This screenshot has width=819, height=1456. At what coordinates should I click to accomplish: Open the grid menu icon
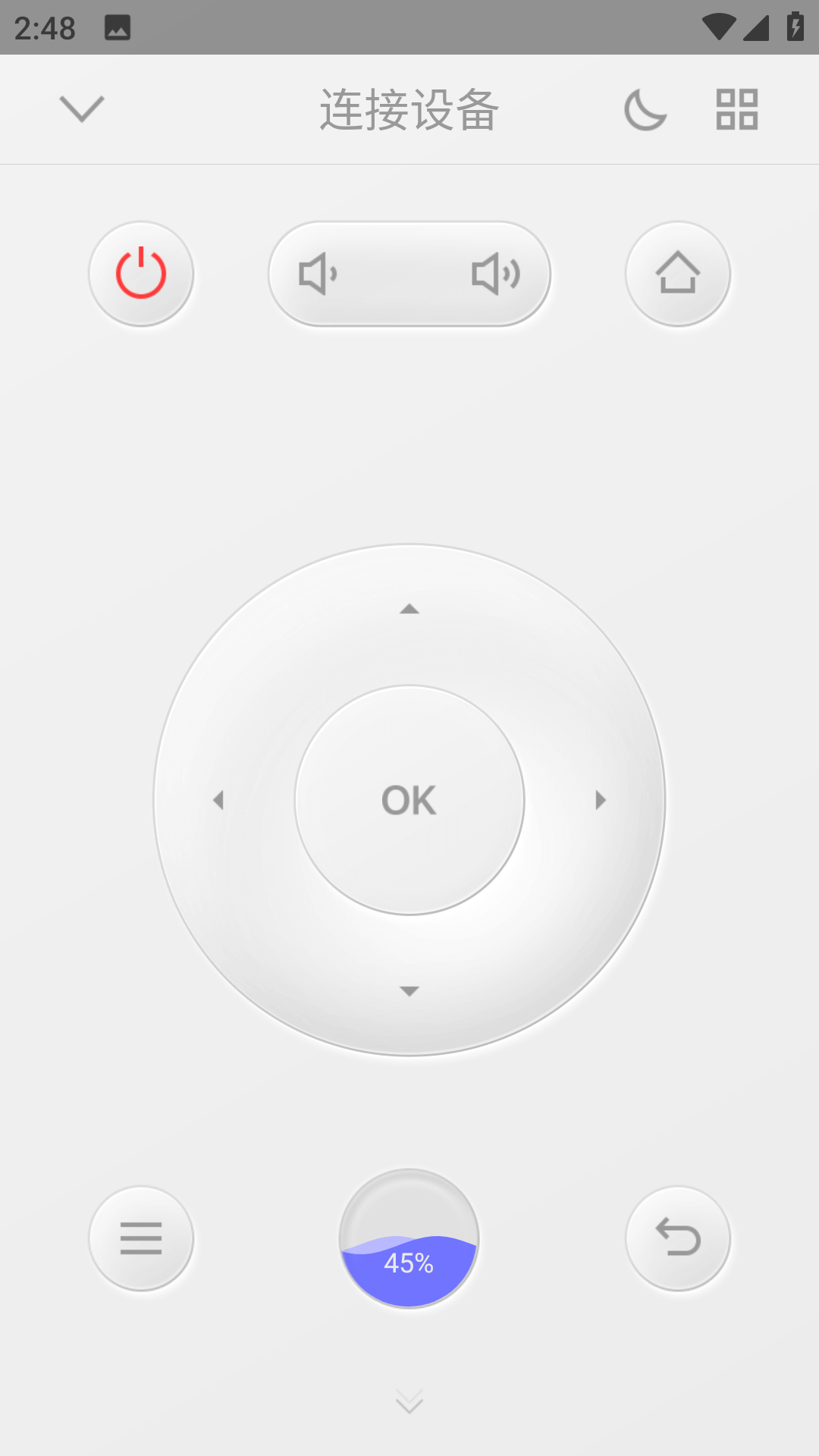737,110
